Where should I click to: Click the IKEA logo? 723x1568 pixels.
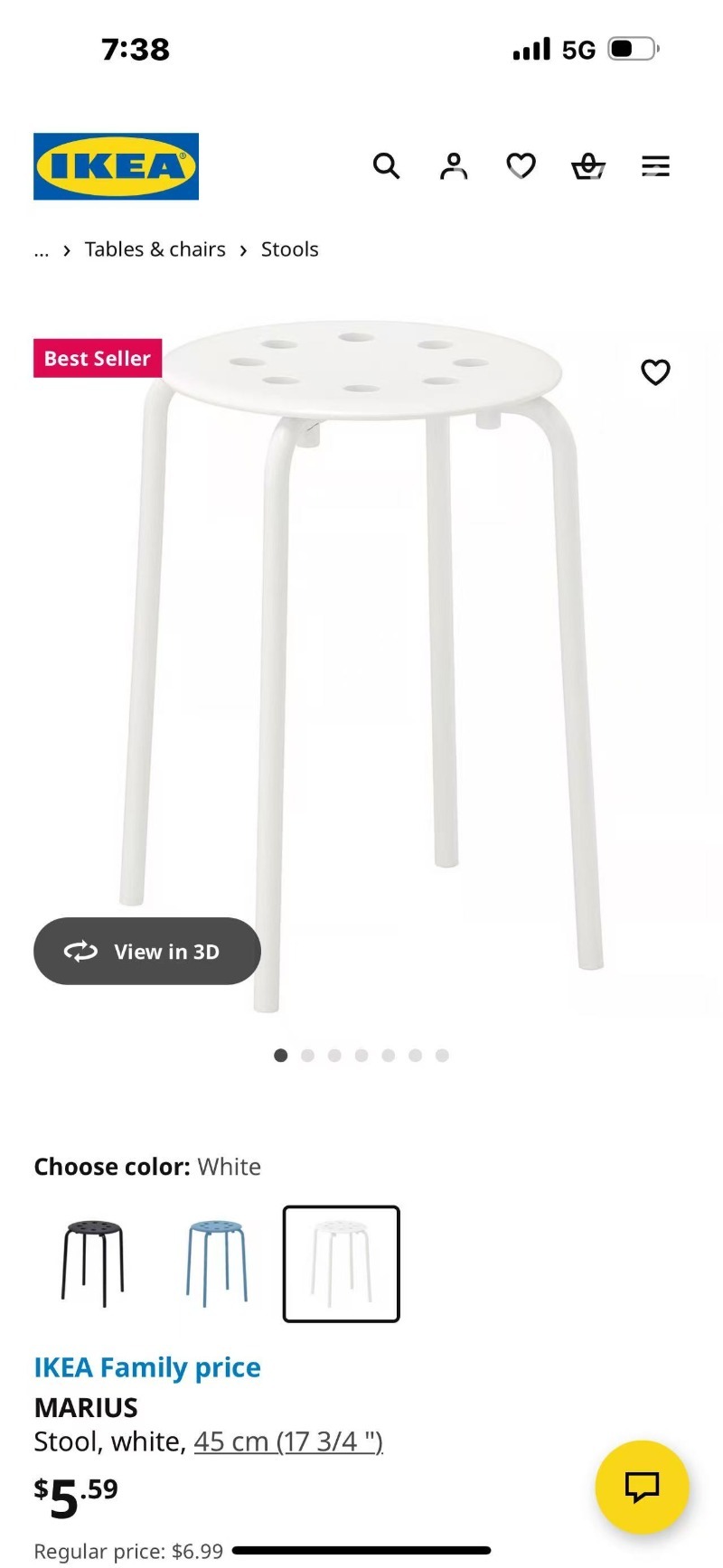pos(115,166)
